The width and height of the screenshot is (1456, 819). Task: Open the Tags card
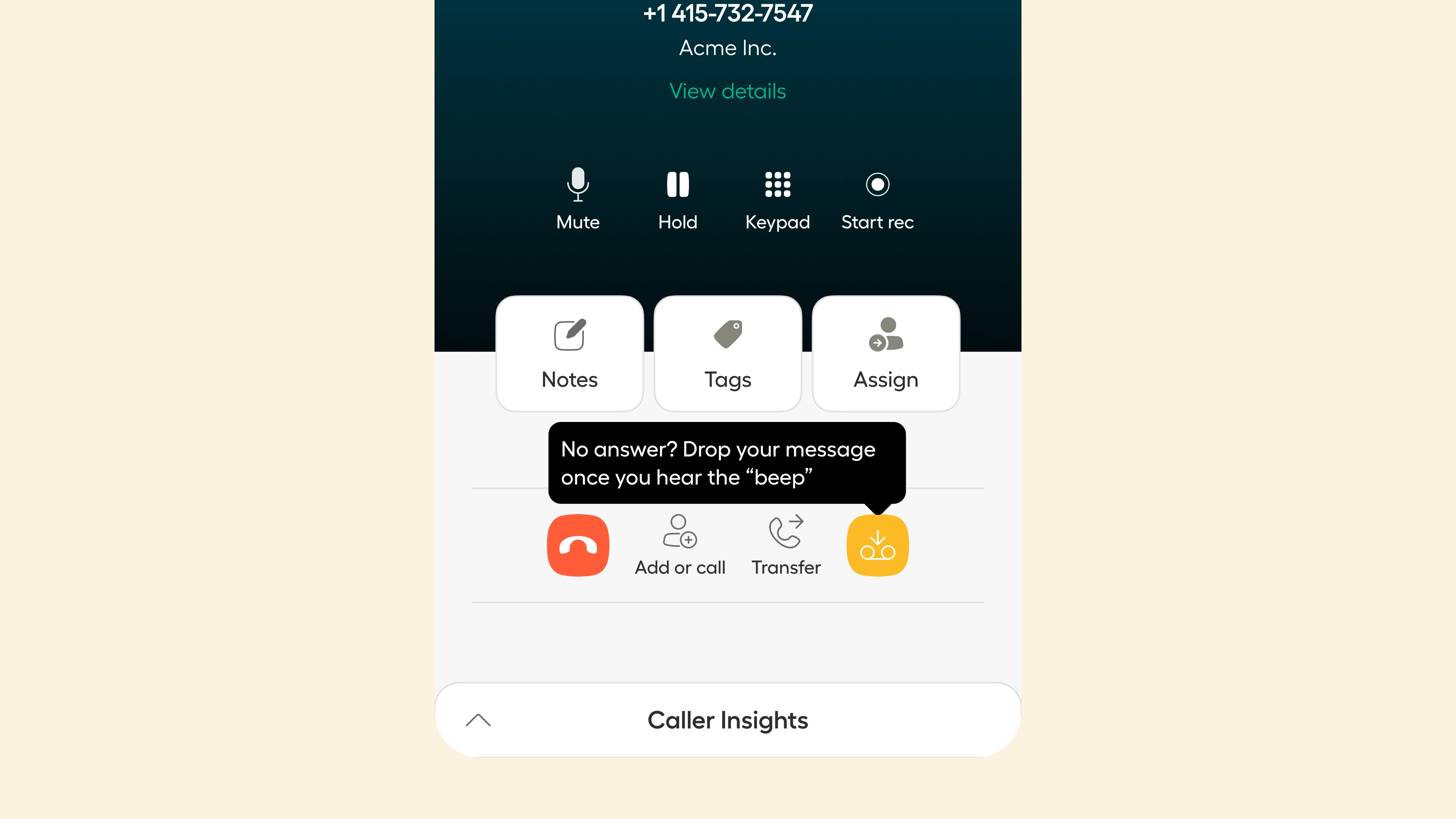coord(728,353)
